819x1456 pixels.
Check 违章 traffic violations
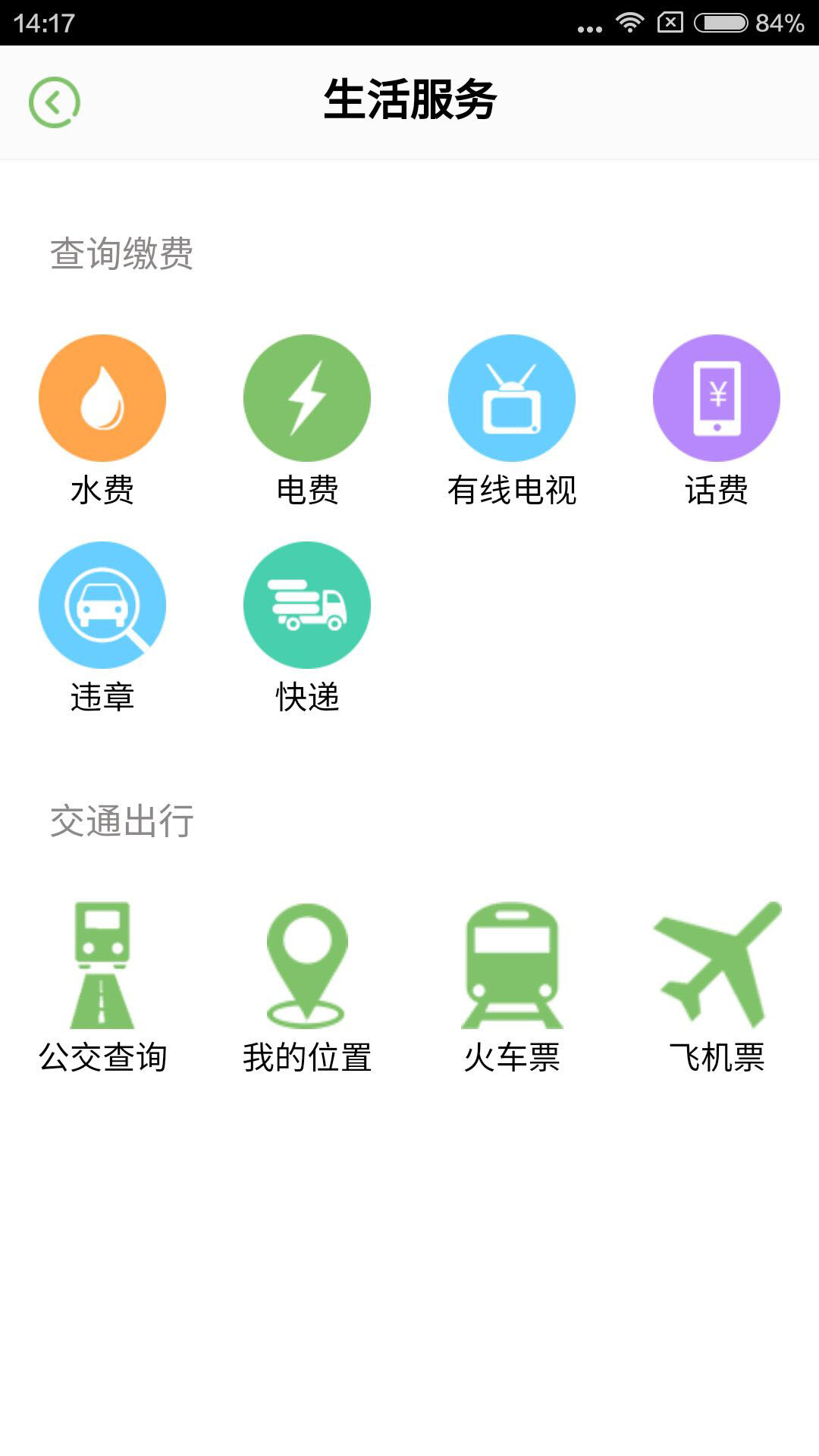(x=102, y=606)
